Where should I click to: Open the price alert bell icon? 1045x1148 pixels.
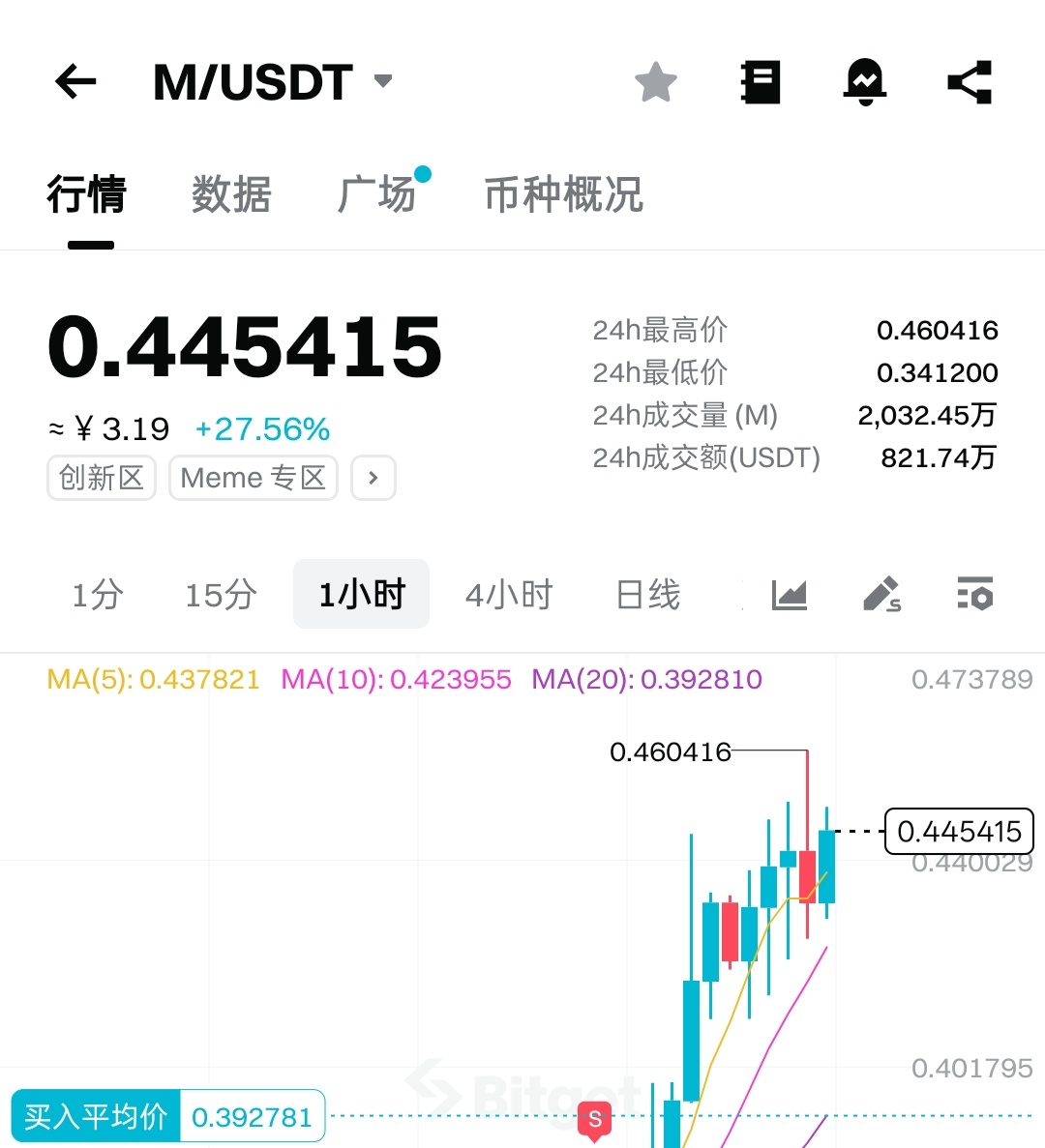point(865,81)
